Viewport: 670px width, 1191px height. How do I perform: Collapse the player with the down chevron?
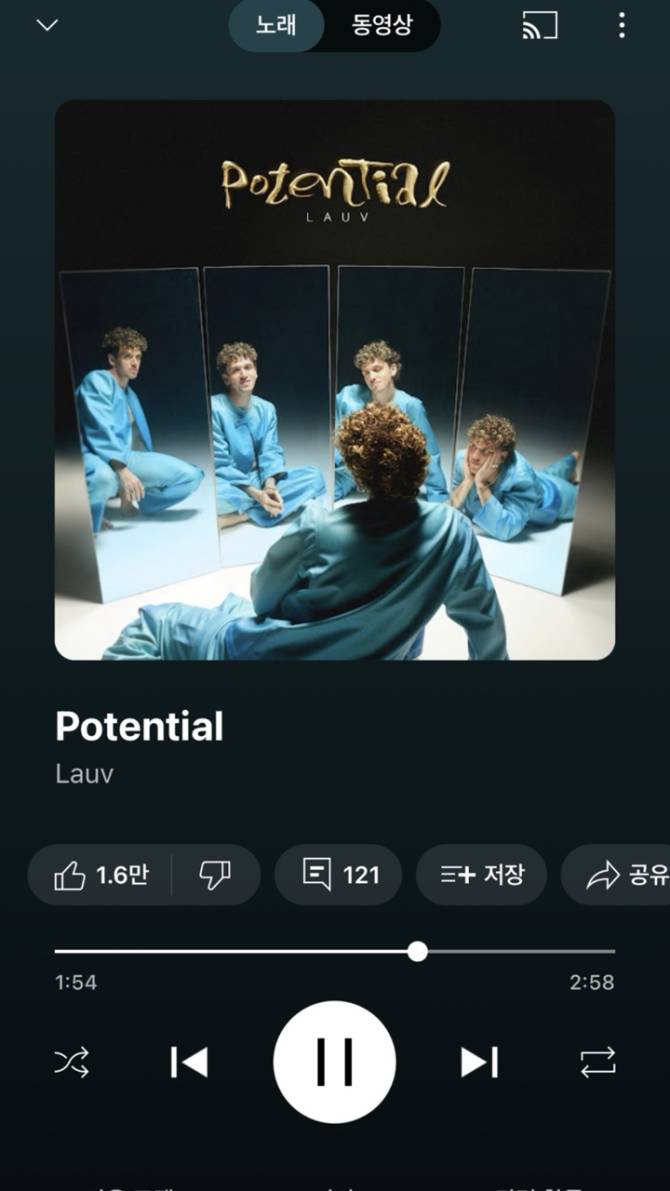coord(47,25)
